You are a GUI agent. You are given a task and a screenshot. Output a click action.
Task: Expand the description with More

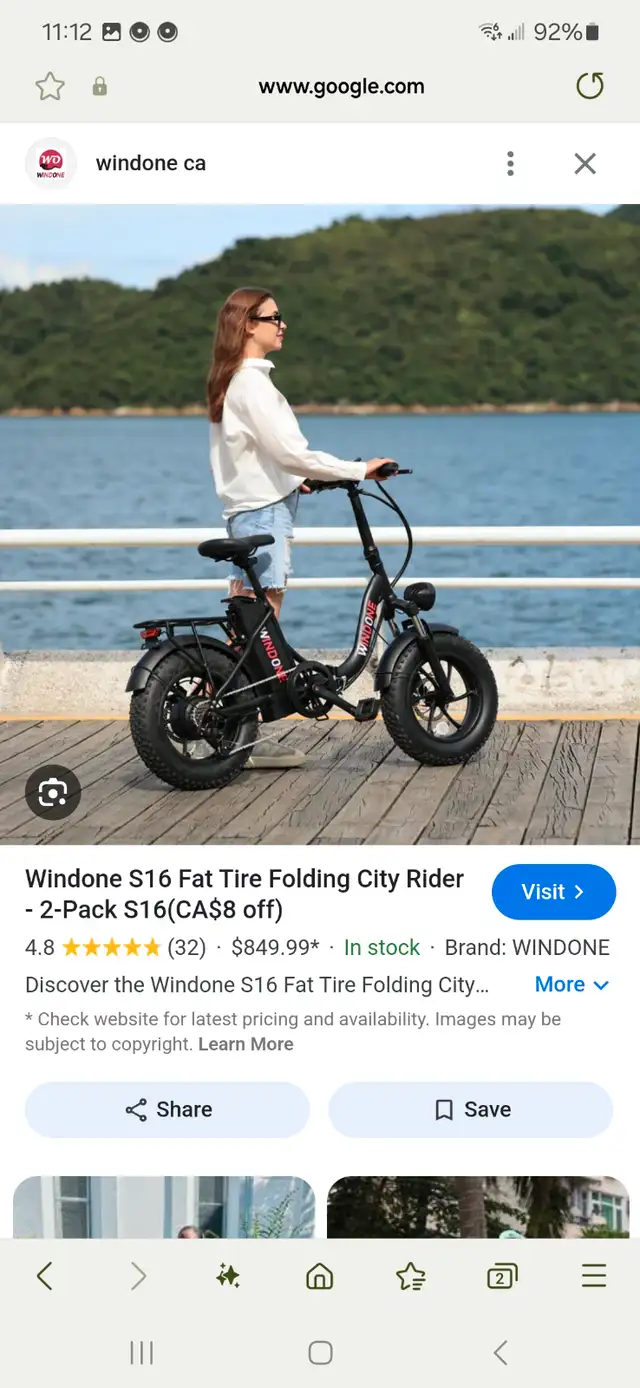pos(572,984)
